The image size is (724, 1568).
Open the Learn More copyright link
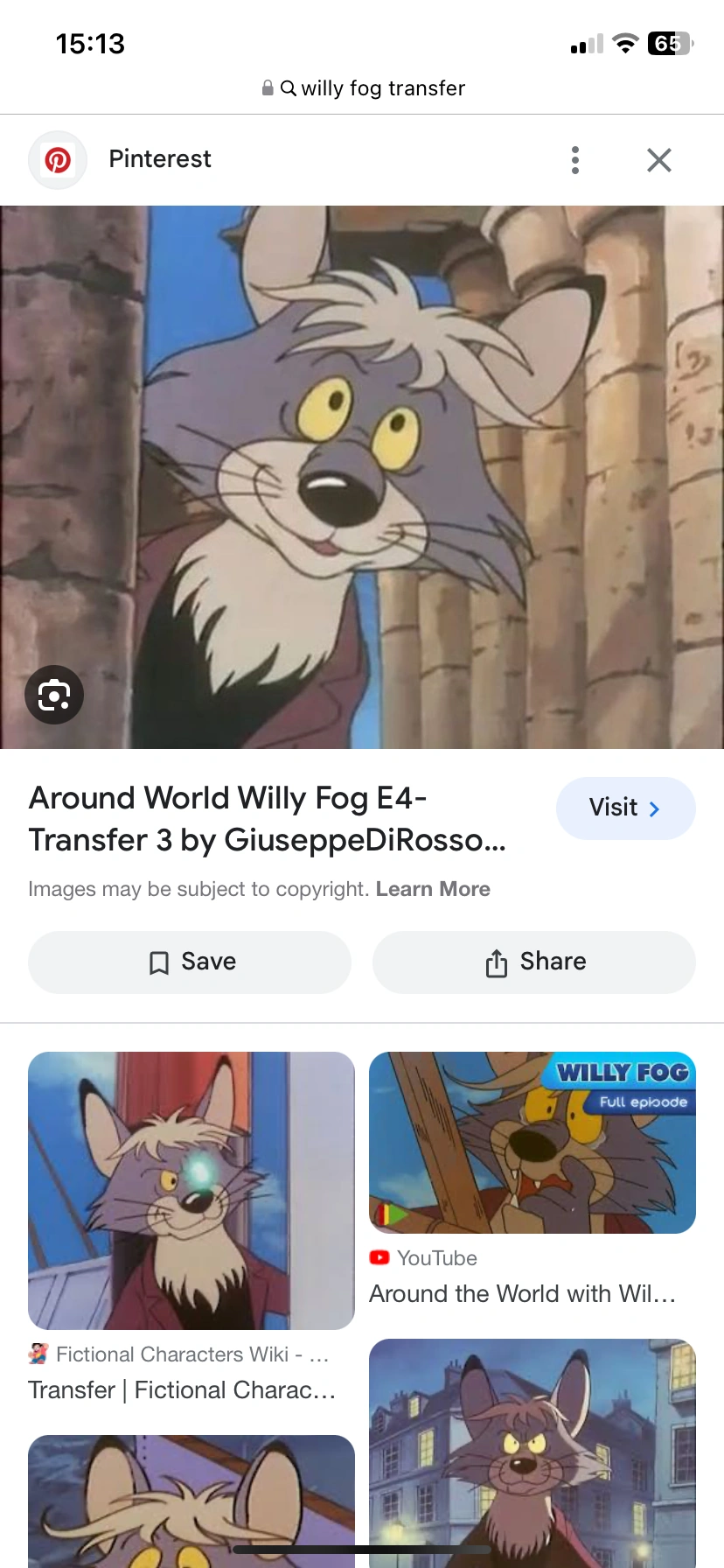tap(433, 888)
